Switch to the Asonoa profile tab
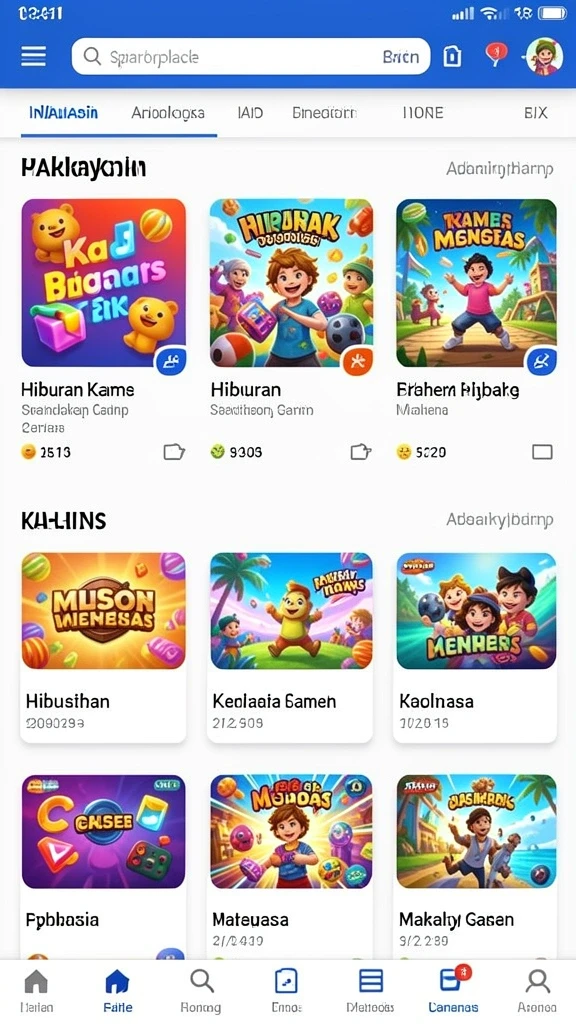Viewport: 576px width, 1024px height. coord(537,991)
